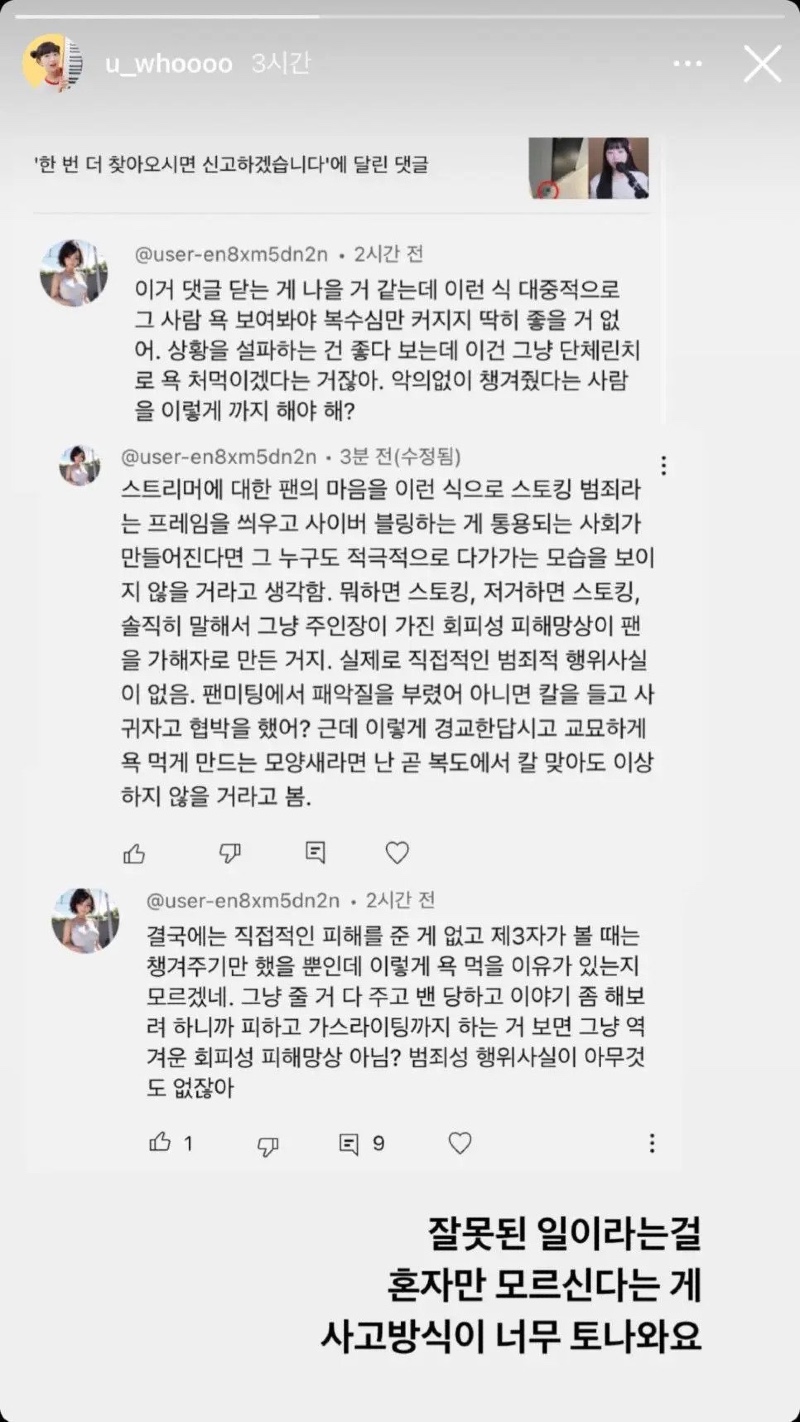Image resolution: width=800 pixels, height=1422 pixels.
Task: Open the u_whoooo profile picture
Action: click(52, 64)
